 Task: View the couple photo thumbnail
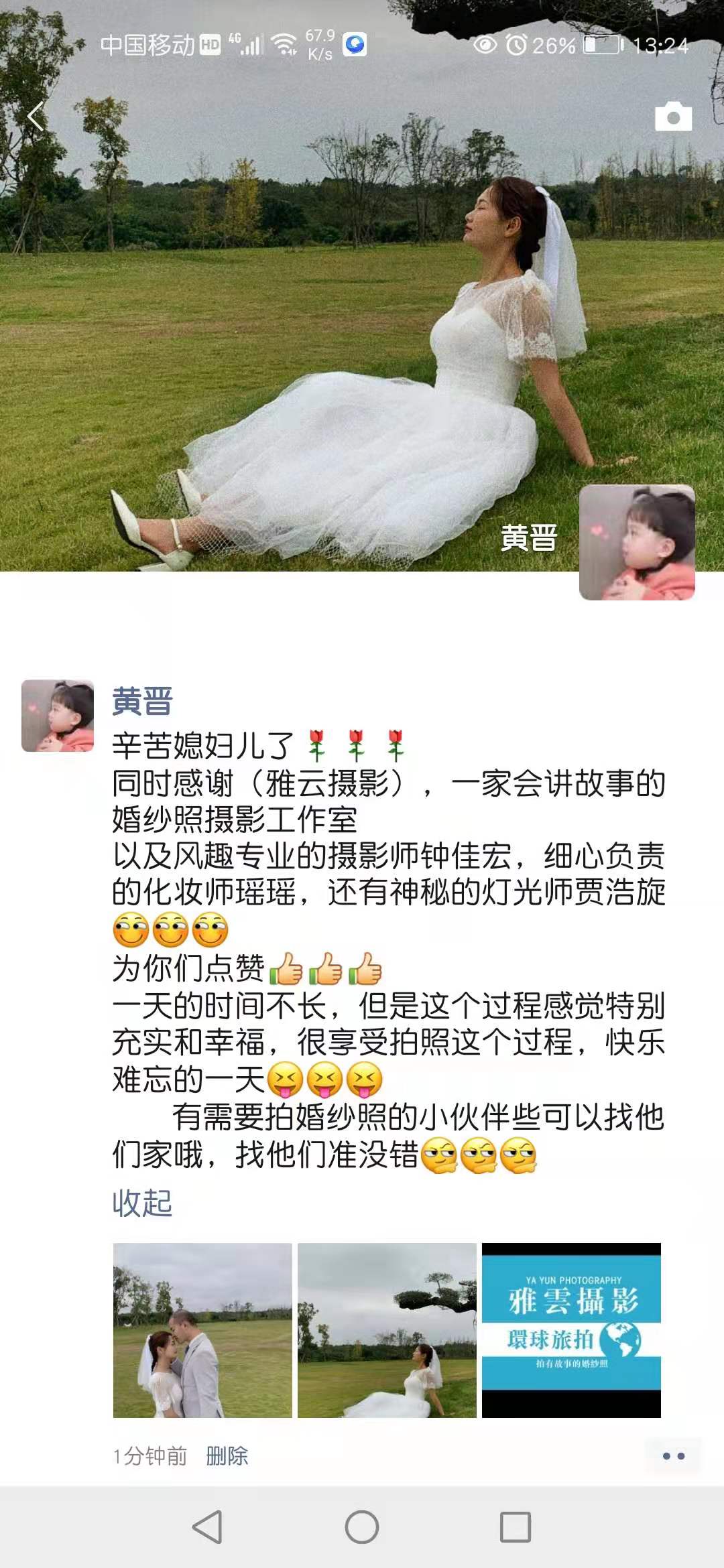(202, 1330)
